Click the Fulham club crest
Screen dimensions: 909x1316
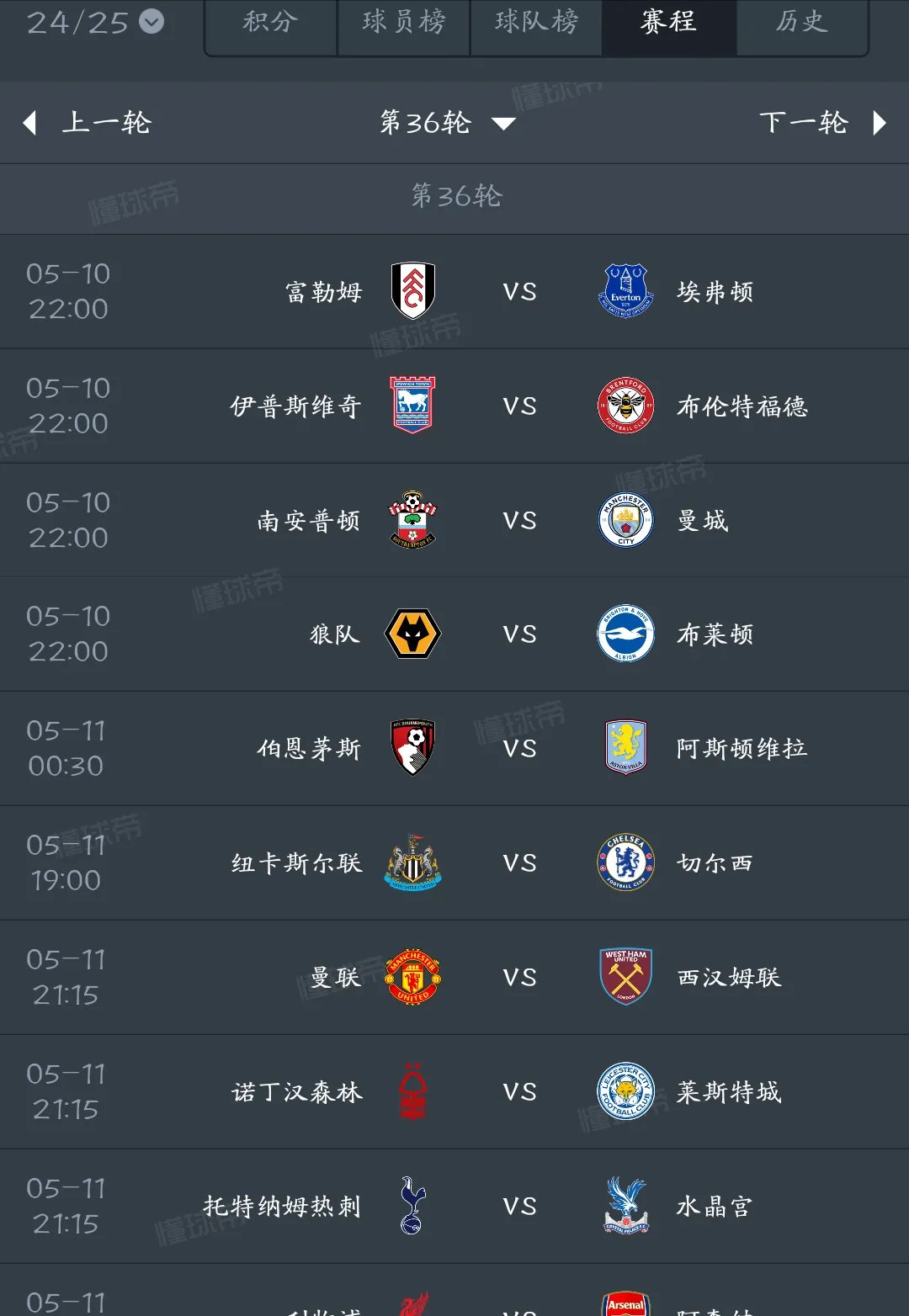pos(413,292)
